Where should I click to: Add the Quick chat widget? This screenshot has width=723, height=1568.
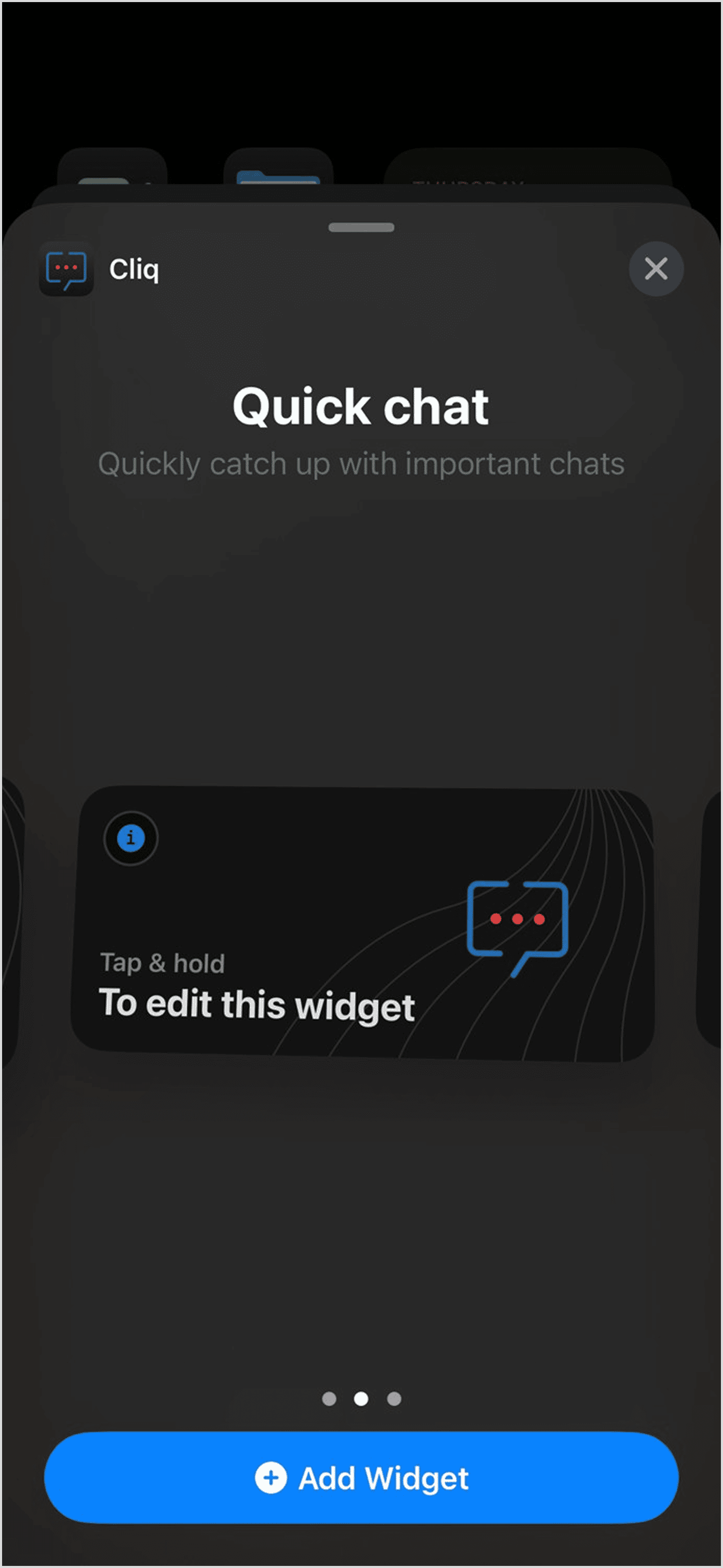pos(361,1477)
